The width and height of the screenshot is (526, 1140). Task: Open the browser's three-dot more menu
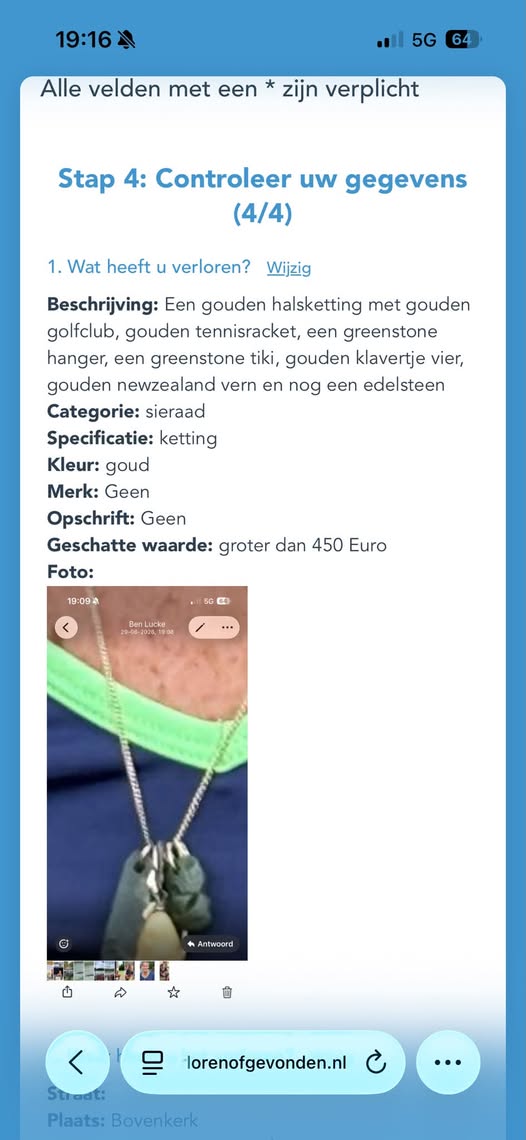point(447,1062)
